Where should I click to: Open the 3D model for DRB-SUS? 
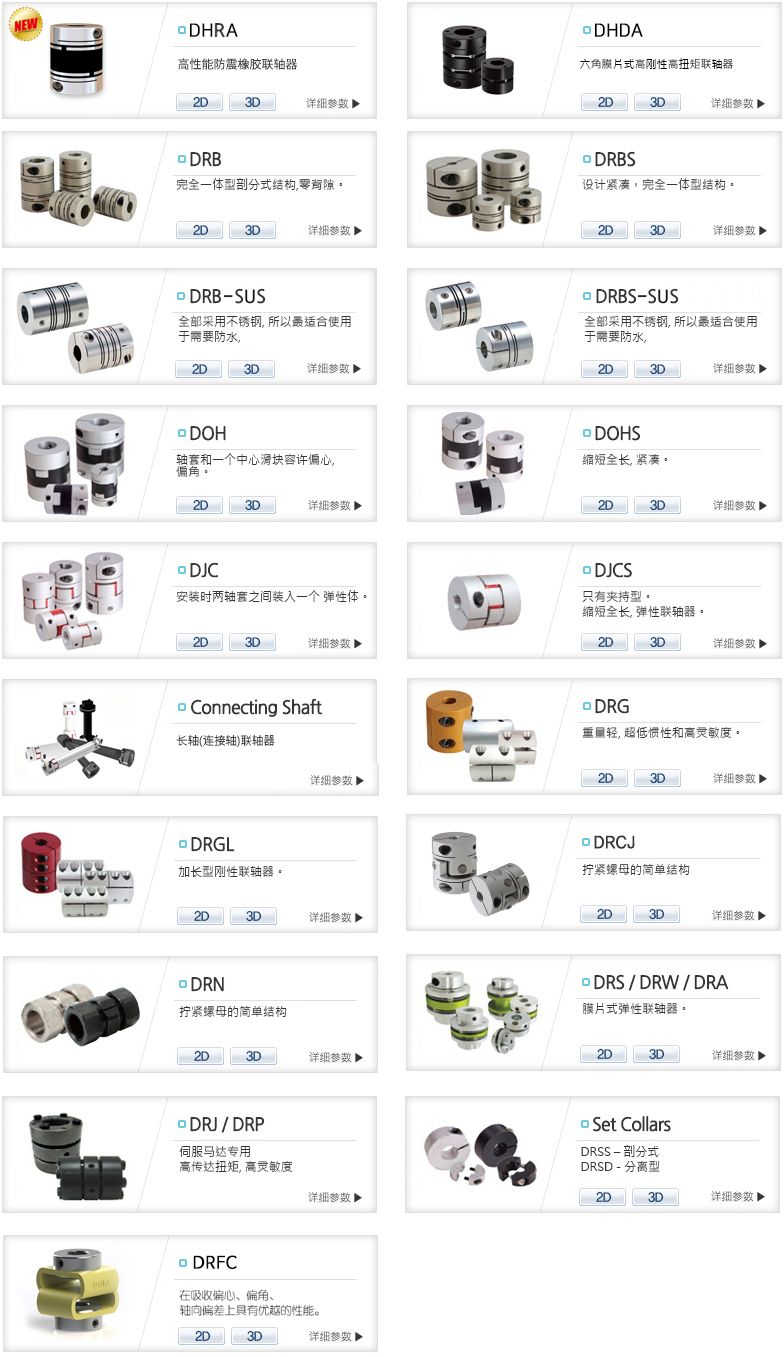(251, 369)
